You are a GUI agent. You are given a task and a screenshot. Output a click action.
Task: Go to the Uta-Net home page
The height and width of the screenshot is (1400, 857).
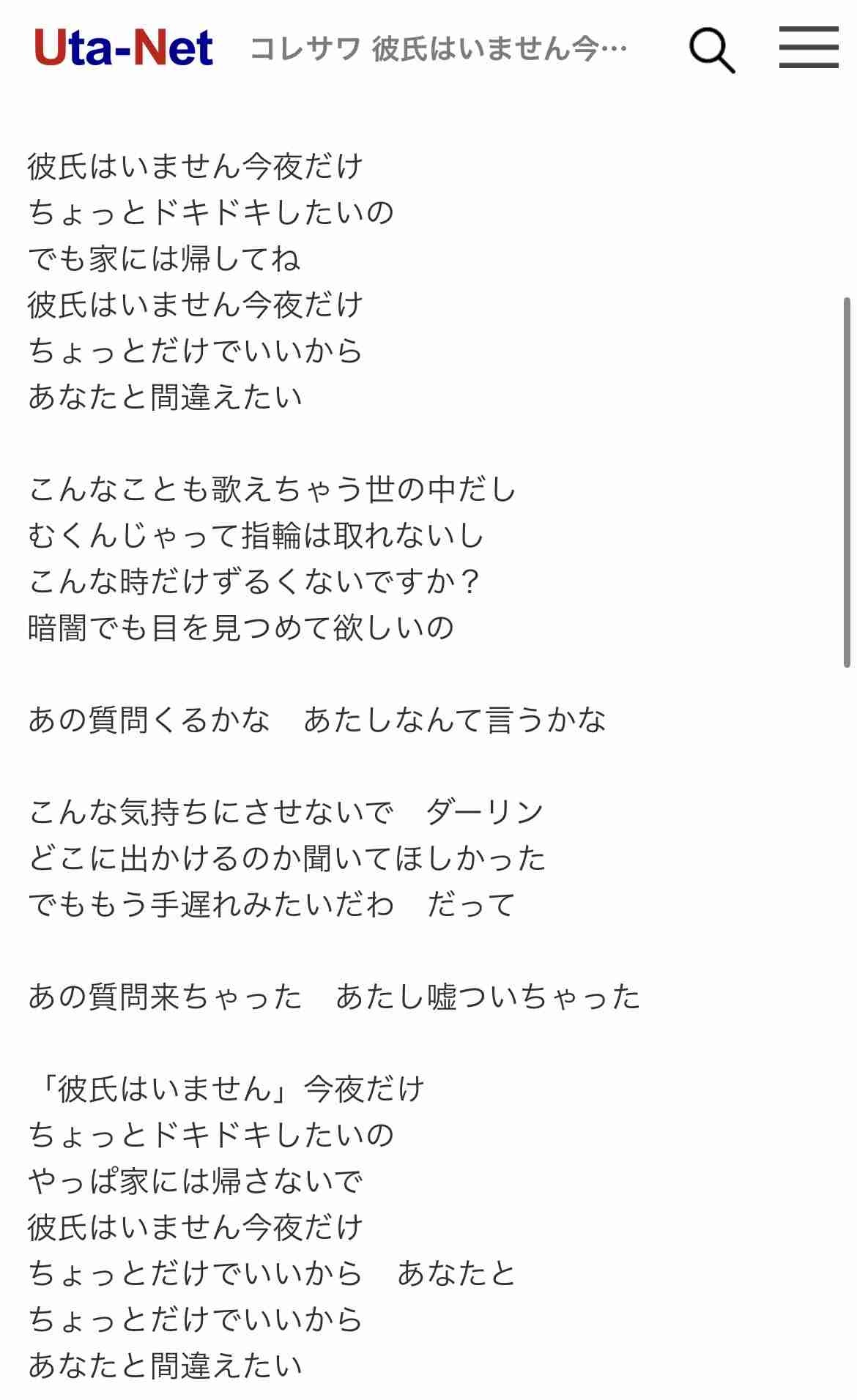[x=124, y=48]
